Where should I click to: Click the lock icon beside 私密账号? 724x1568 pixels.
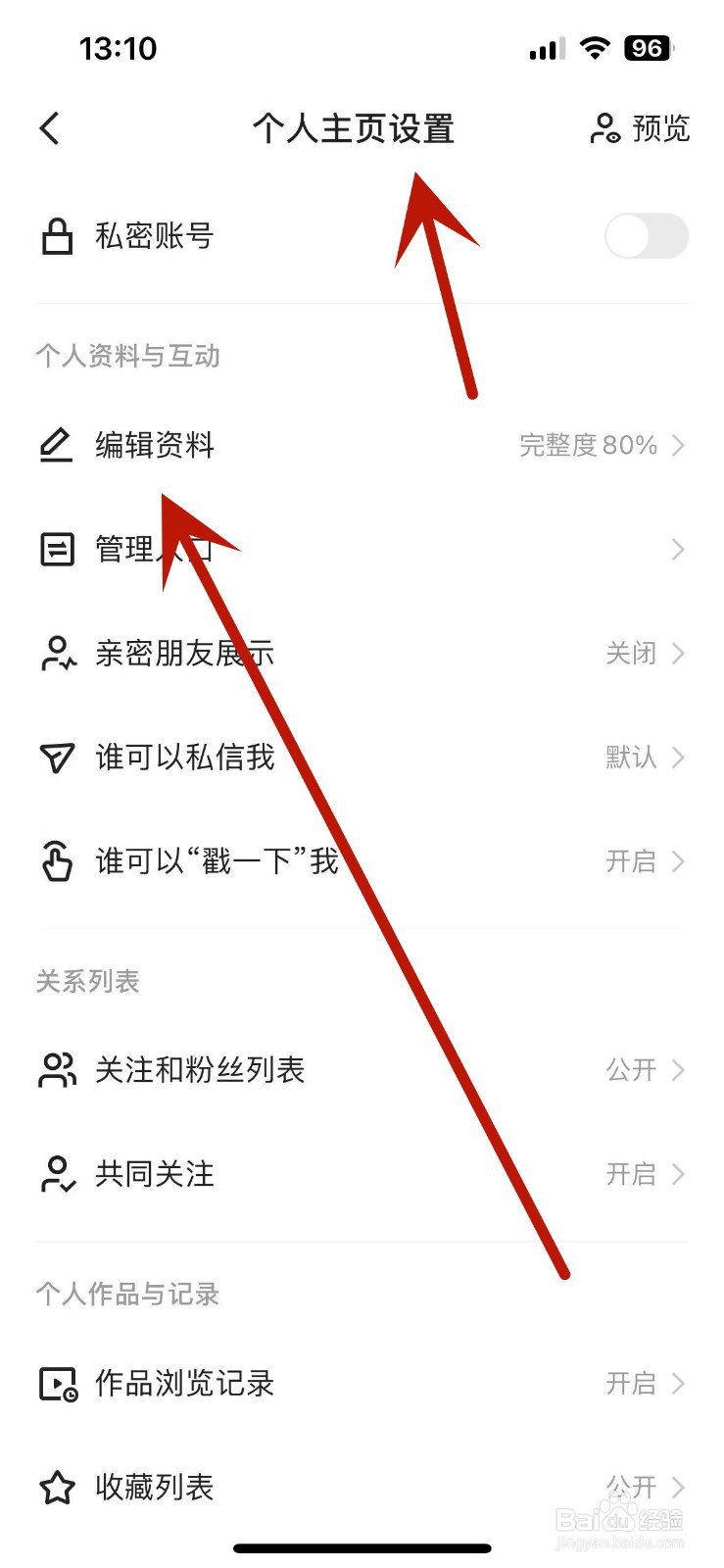coord(57,236)
